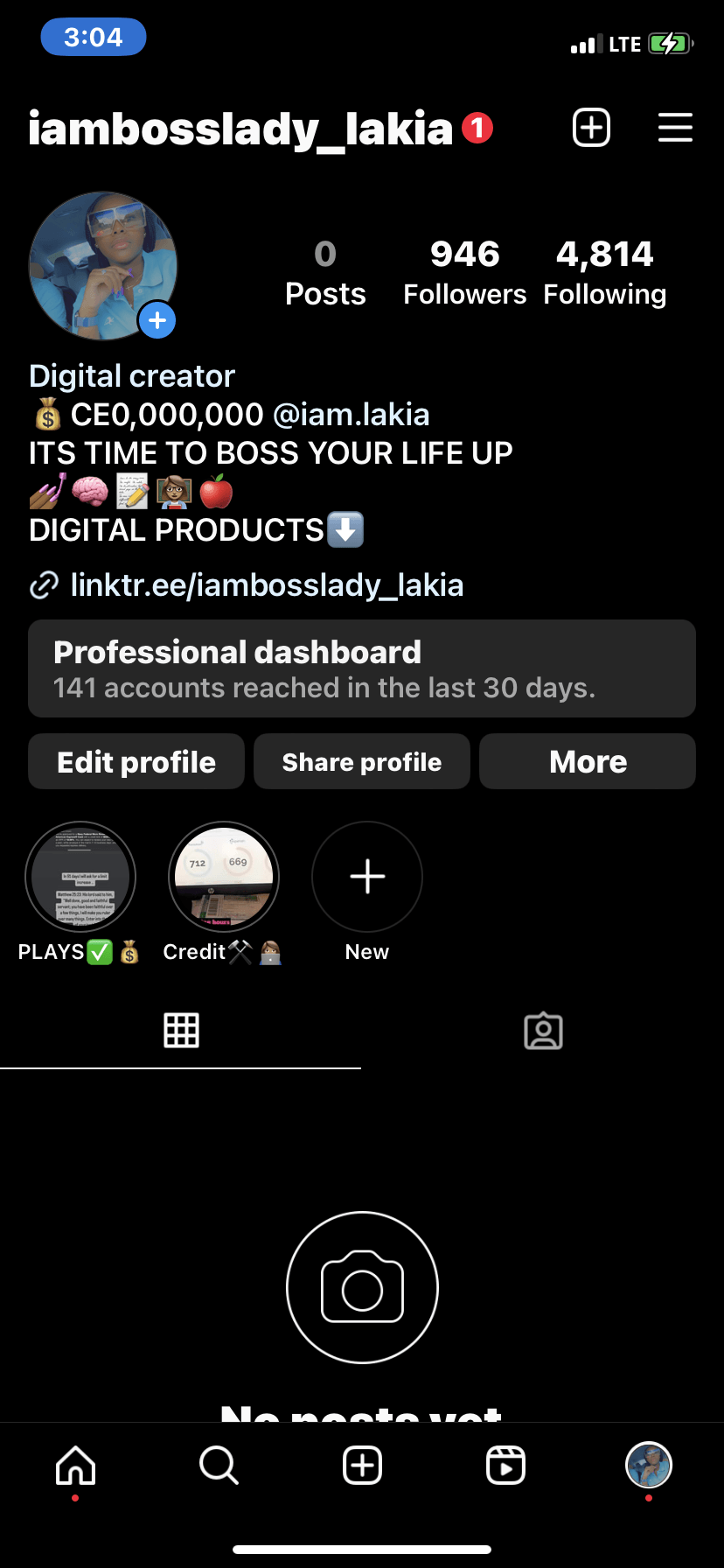
Task: Open the @iam.lakia mention in bio
Action: click(352, 415)
